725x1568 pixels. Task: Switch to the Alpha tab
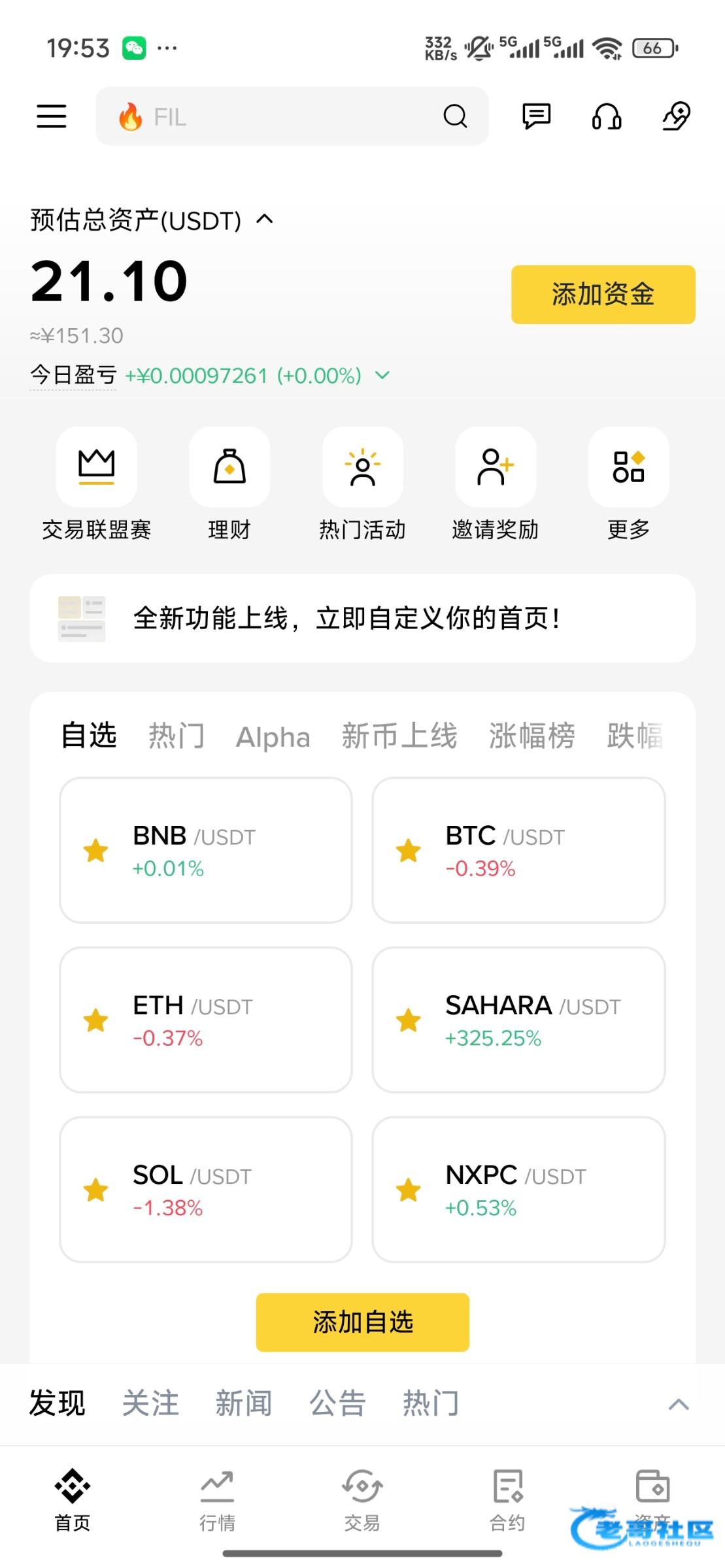273,737
